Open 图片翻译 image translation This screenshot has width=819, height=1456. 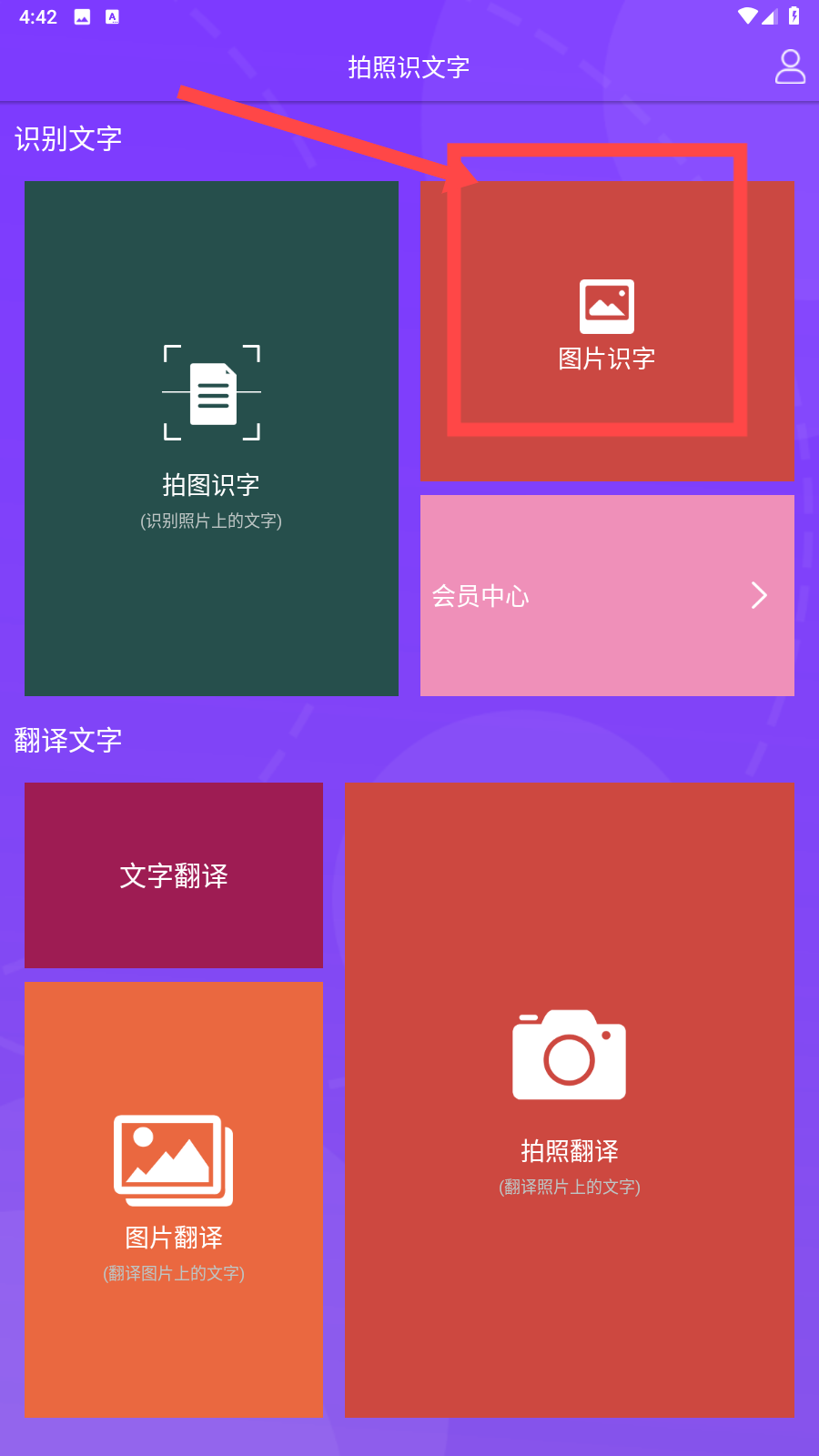click(x=174, y=1199)
